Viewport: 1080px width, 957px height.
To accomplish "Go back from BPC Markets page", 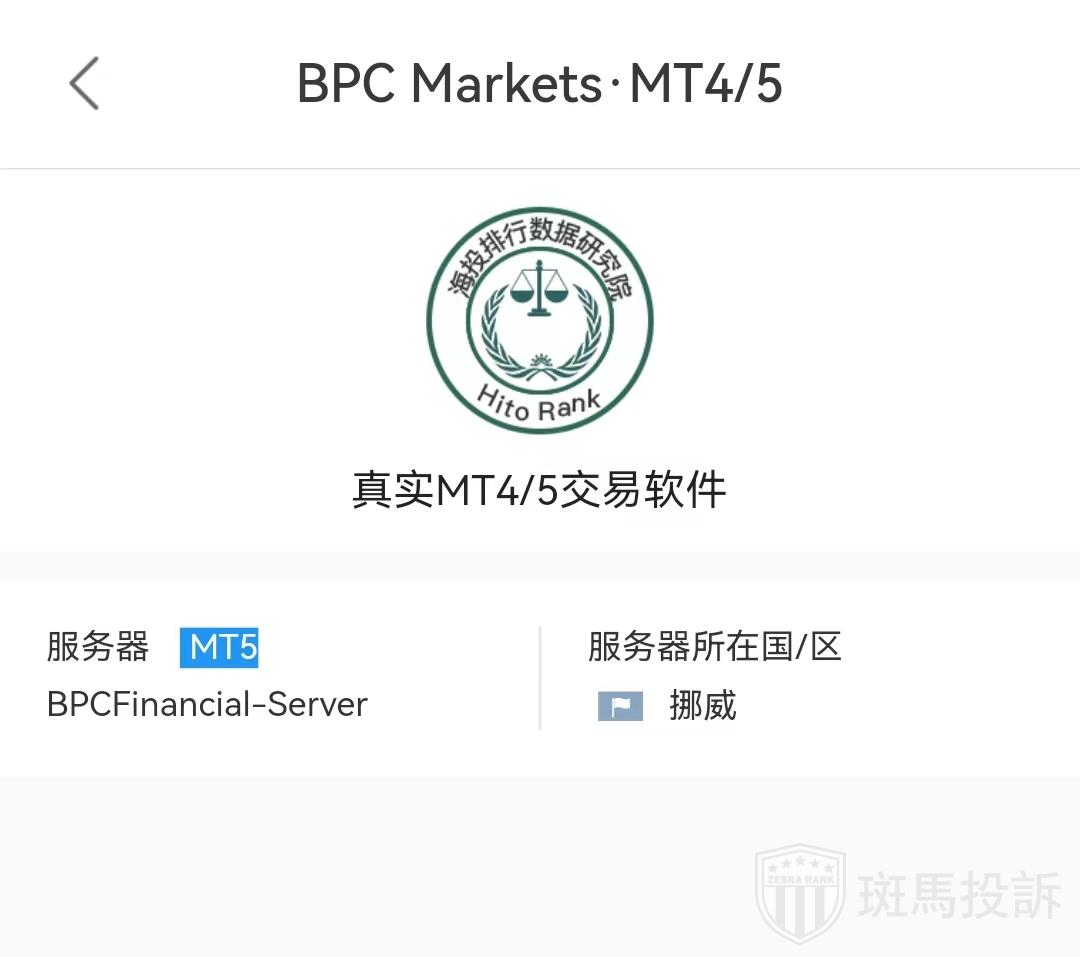I will point(84,83).
